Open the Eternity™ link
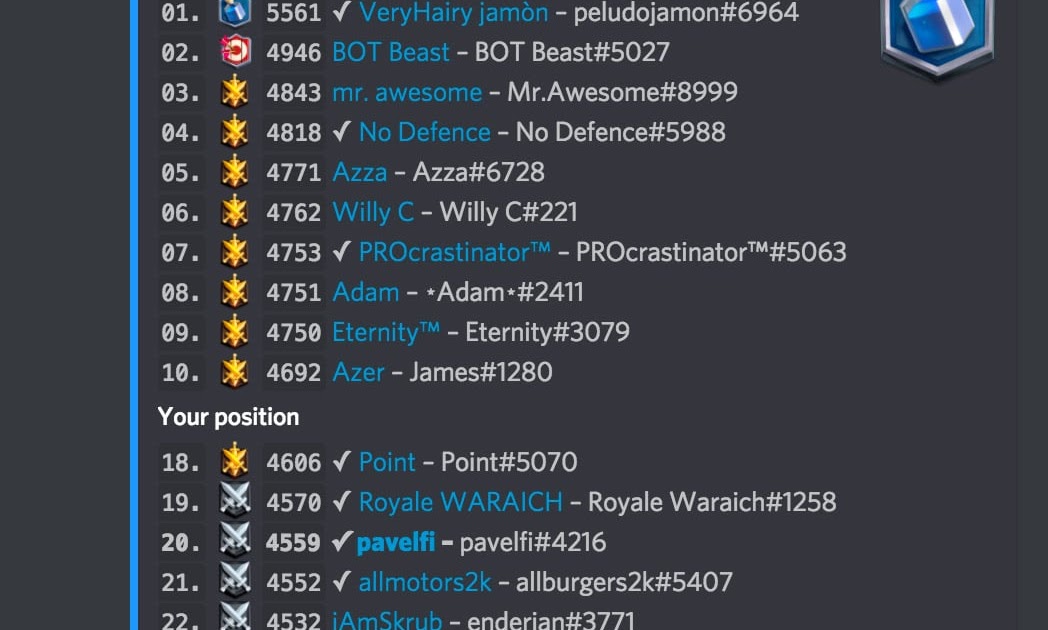 click(386, 332)
